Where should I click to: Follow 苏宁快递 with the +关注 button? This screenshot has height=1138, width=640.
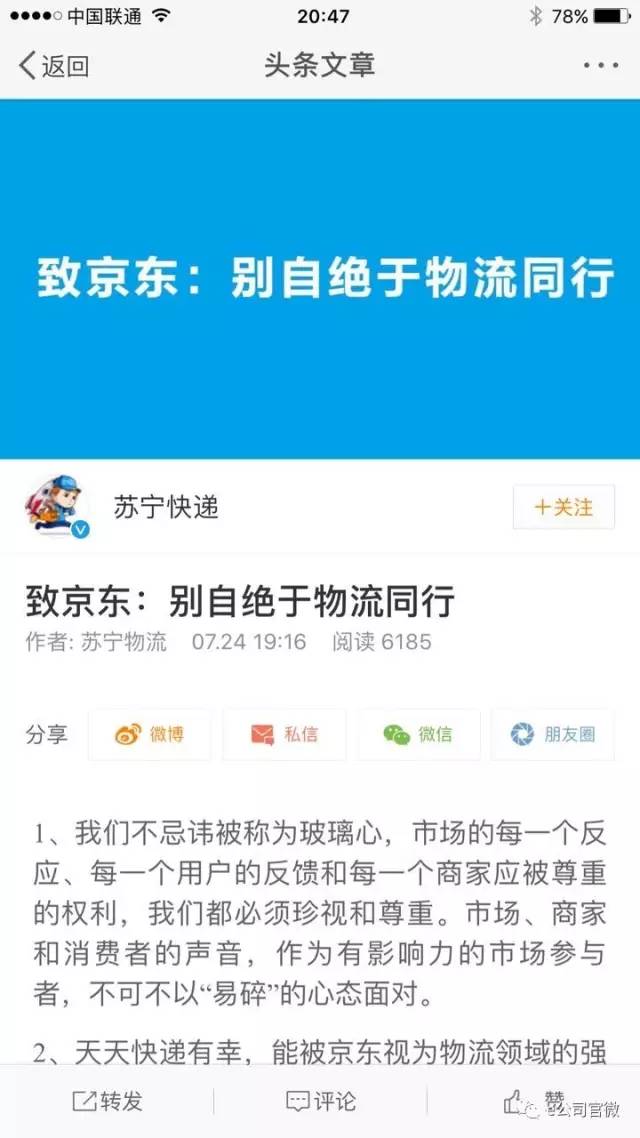click(x=563, y=507)
